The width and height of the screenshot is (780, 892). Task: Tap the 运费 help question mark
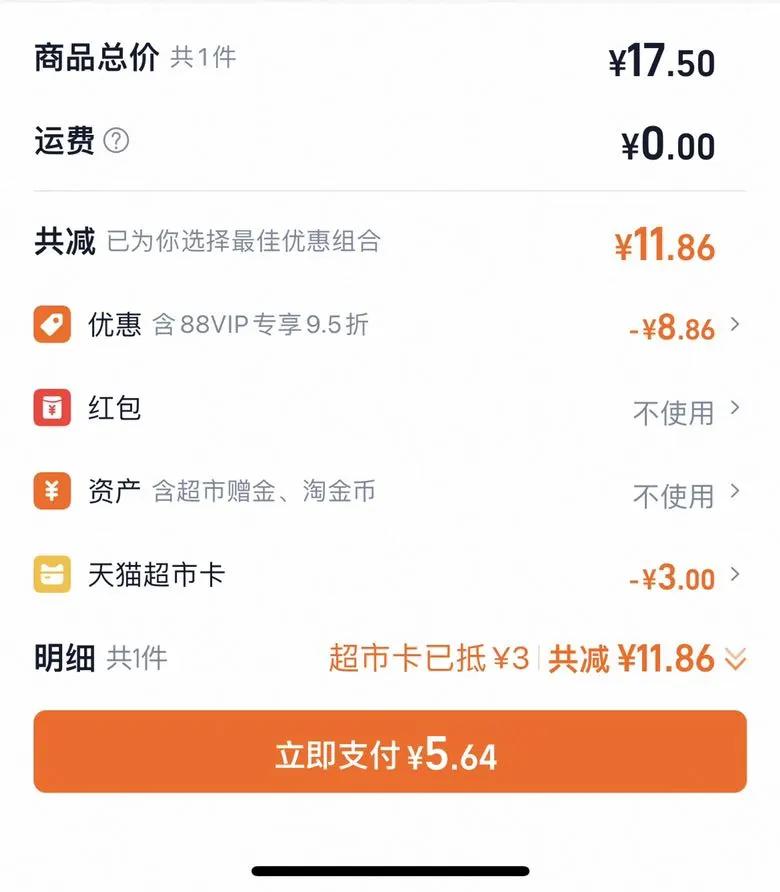tap(116, 142)
